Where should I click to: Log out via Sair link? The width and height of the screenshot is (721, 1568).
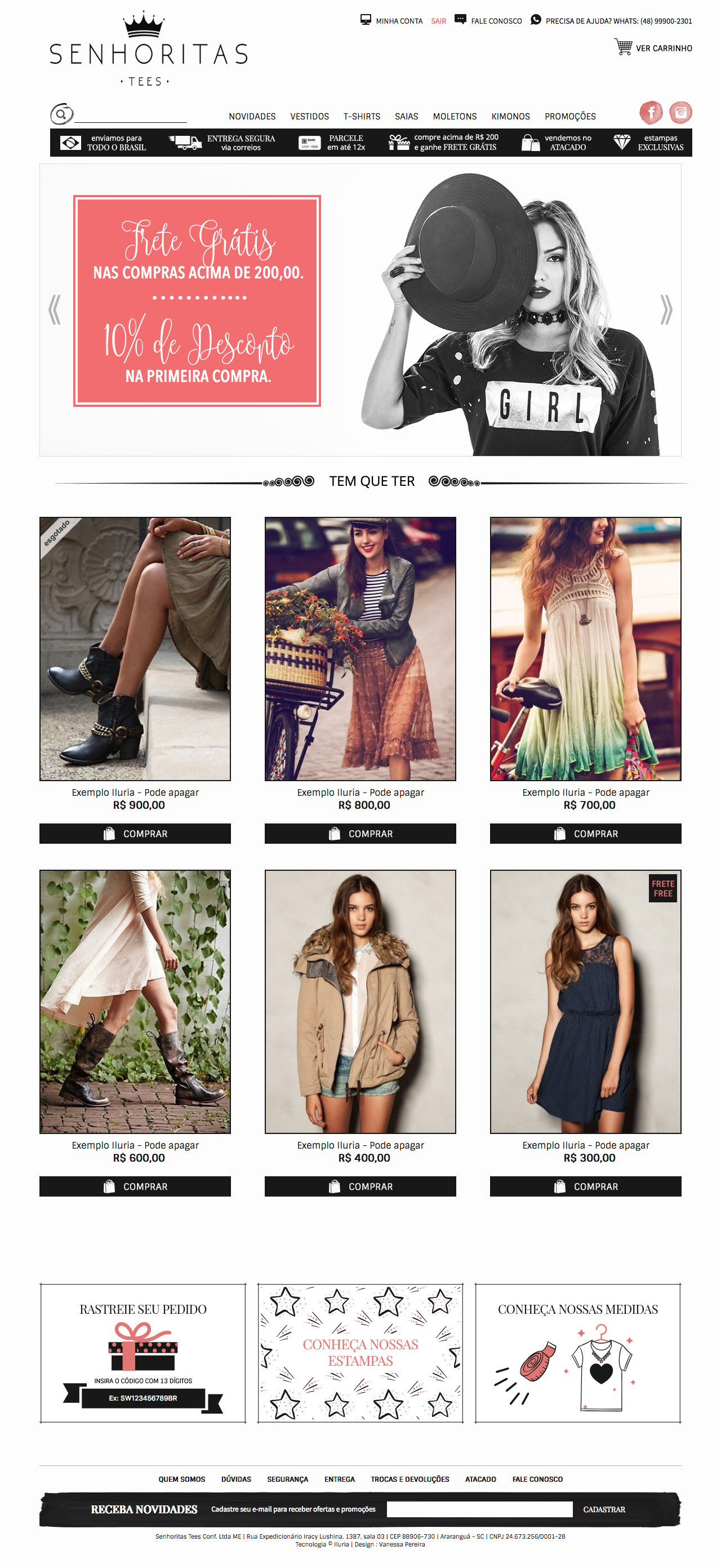pyautogui.click(x=438, y=21)
